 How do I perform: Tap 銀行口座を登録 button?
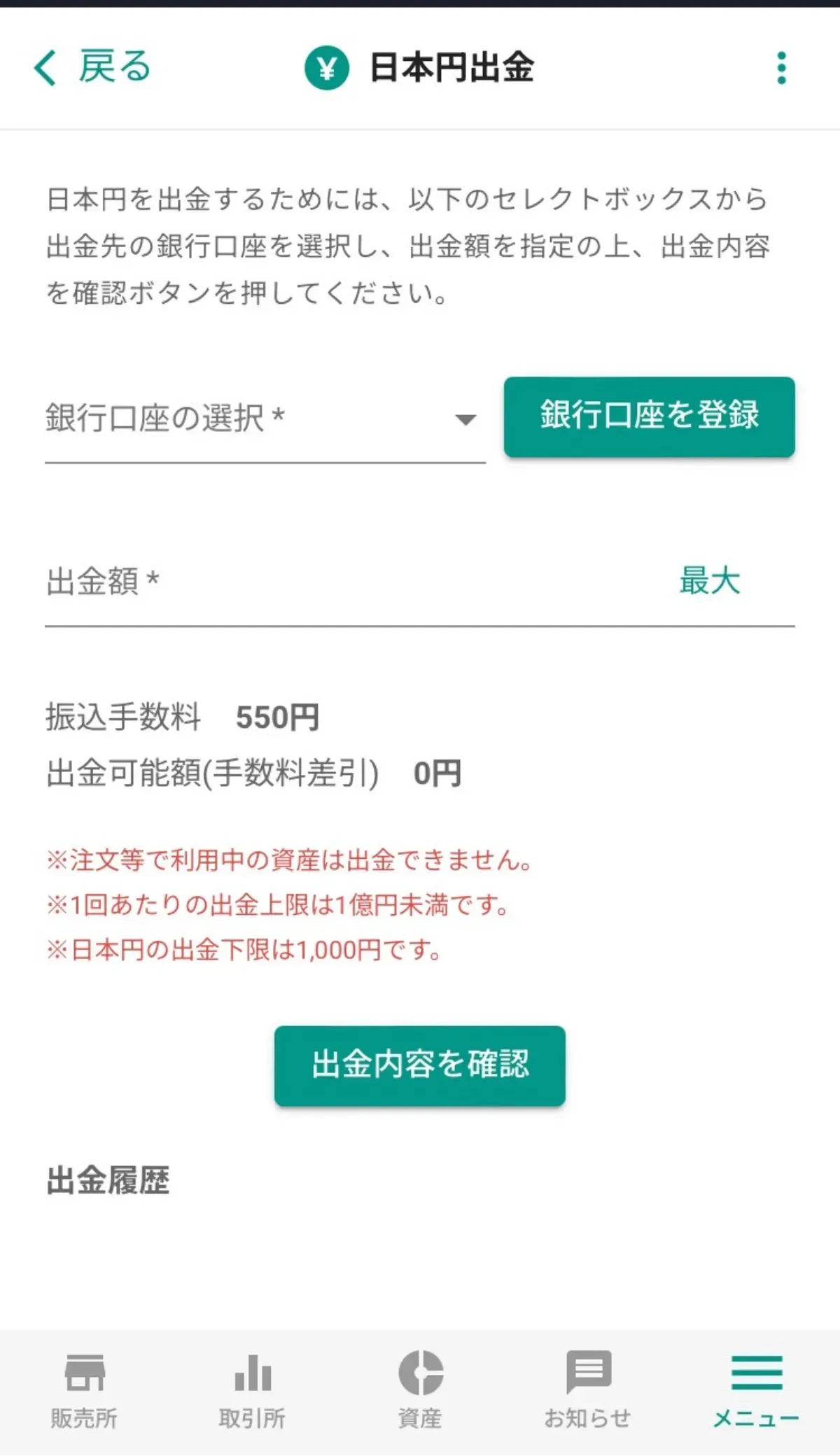click(649, 416)
